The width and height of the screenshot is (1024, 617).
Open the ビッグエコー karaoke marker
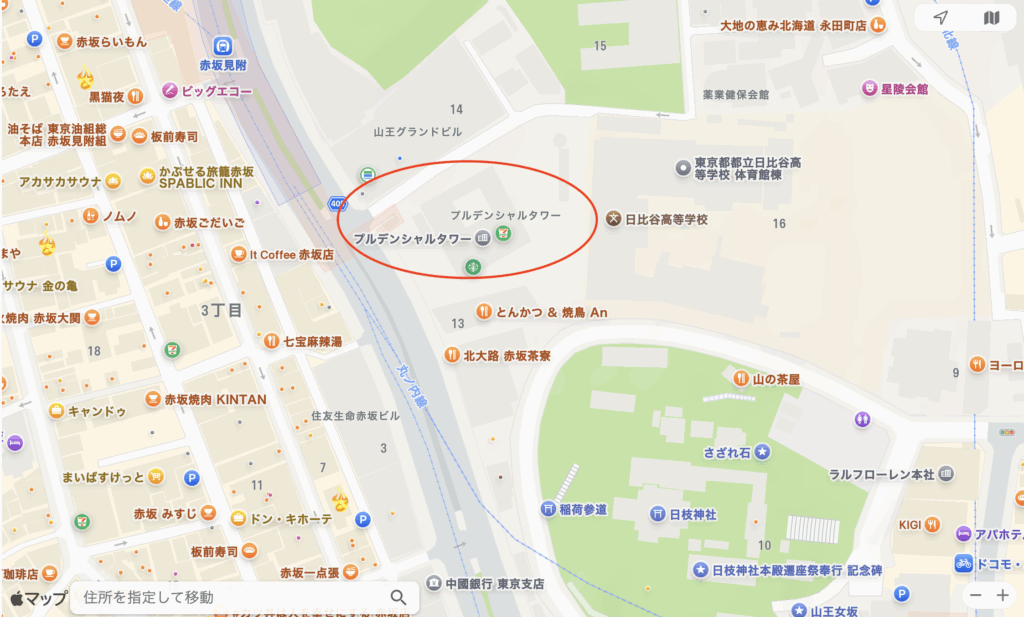[x=170, y=90]
